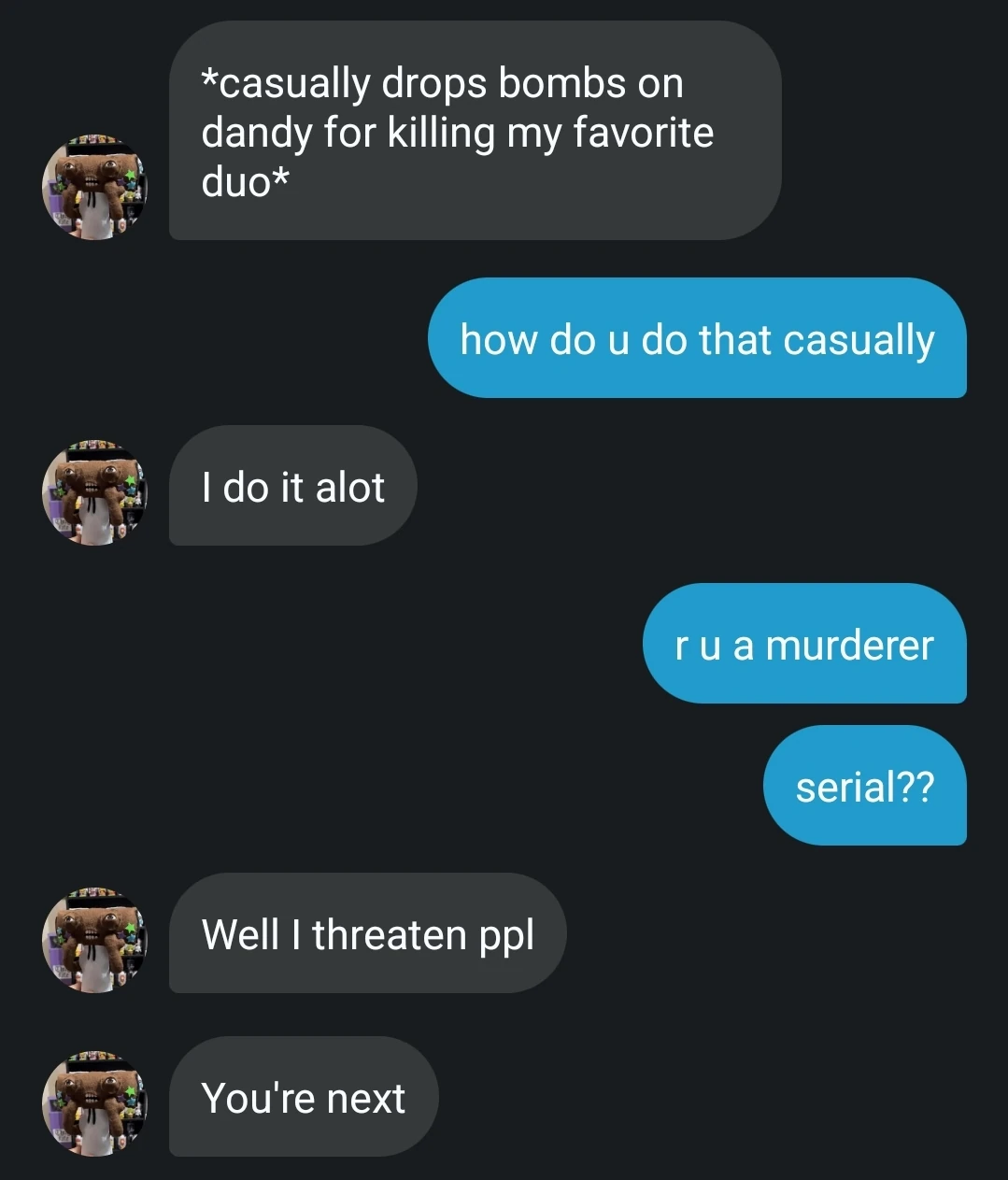Tap profile picture next to "You're next"
The width and height of the screenshot is (1008, 1180).
pyautogui.click(x=95, y=1102)
